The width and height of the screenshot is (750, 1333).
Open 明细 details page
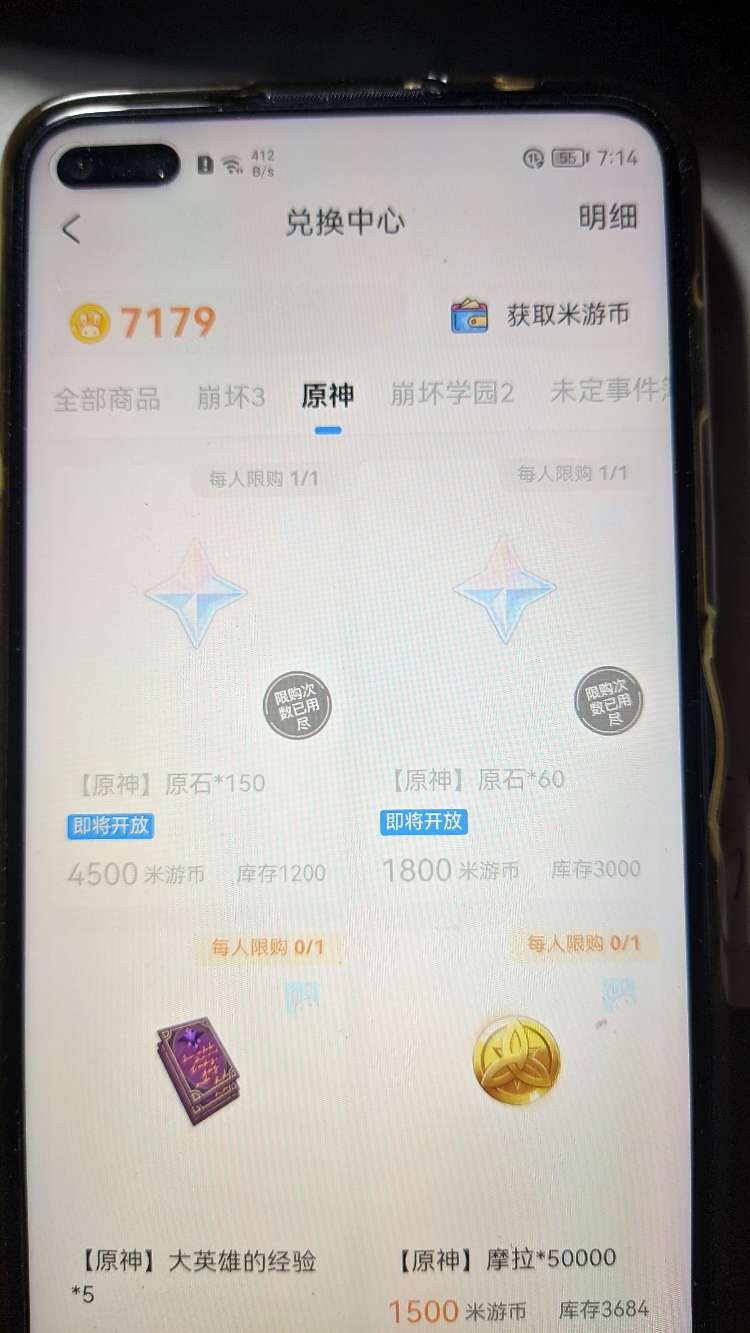607,216
